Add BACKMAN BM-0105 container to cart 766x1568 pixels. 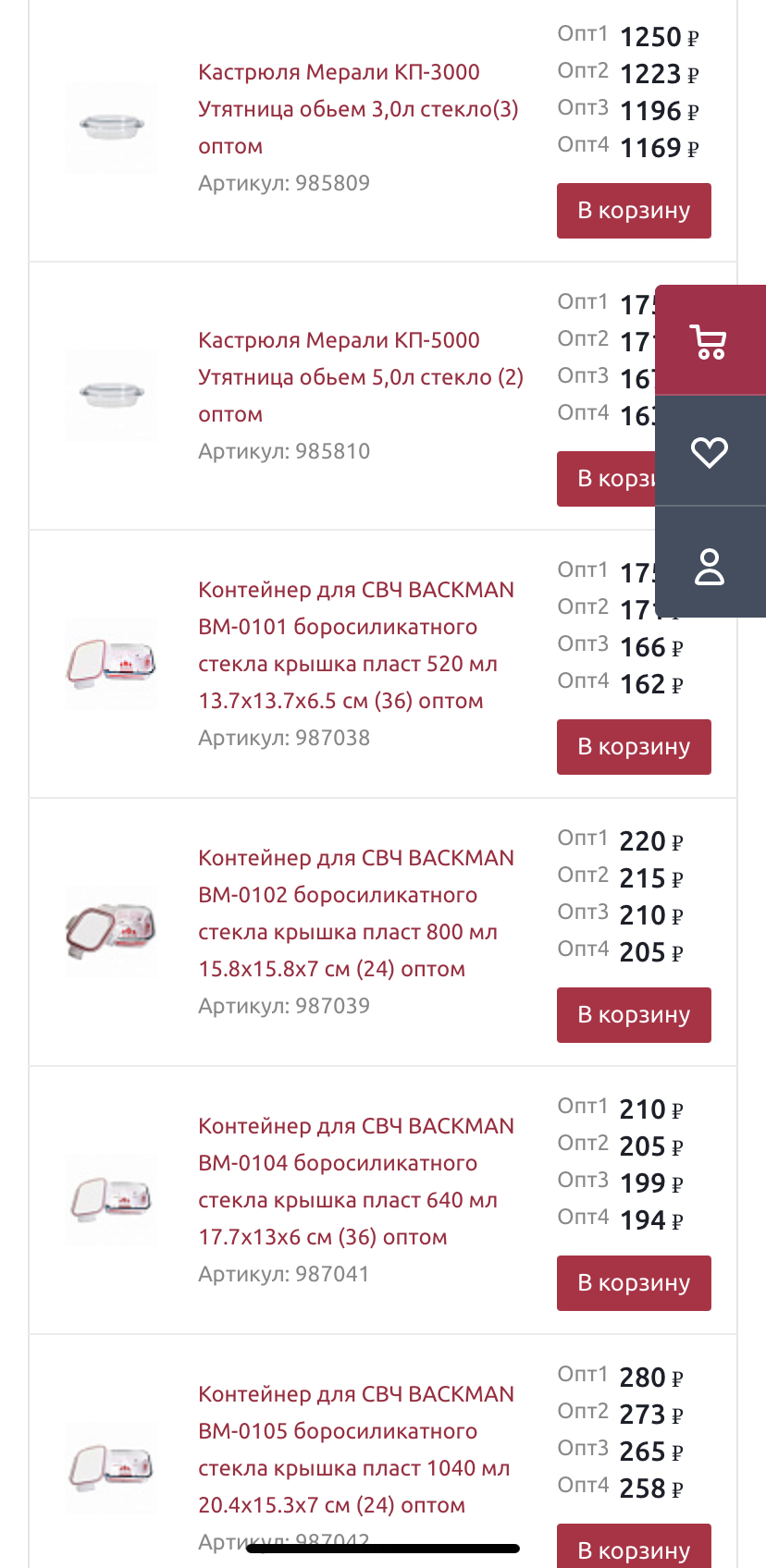(634, 1548)
